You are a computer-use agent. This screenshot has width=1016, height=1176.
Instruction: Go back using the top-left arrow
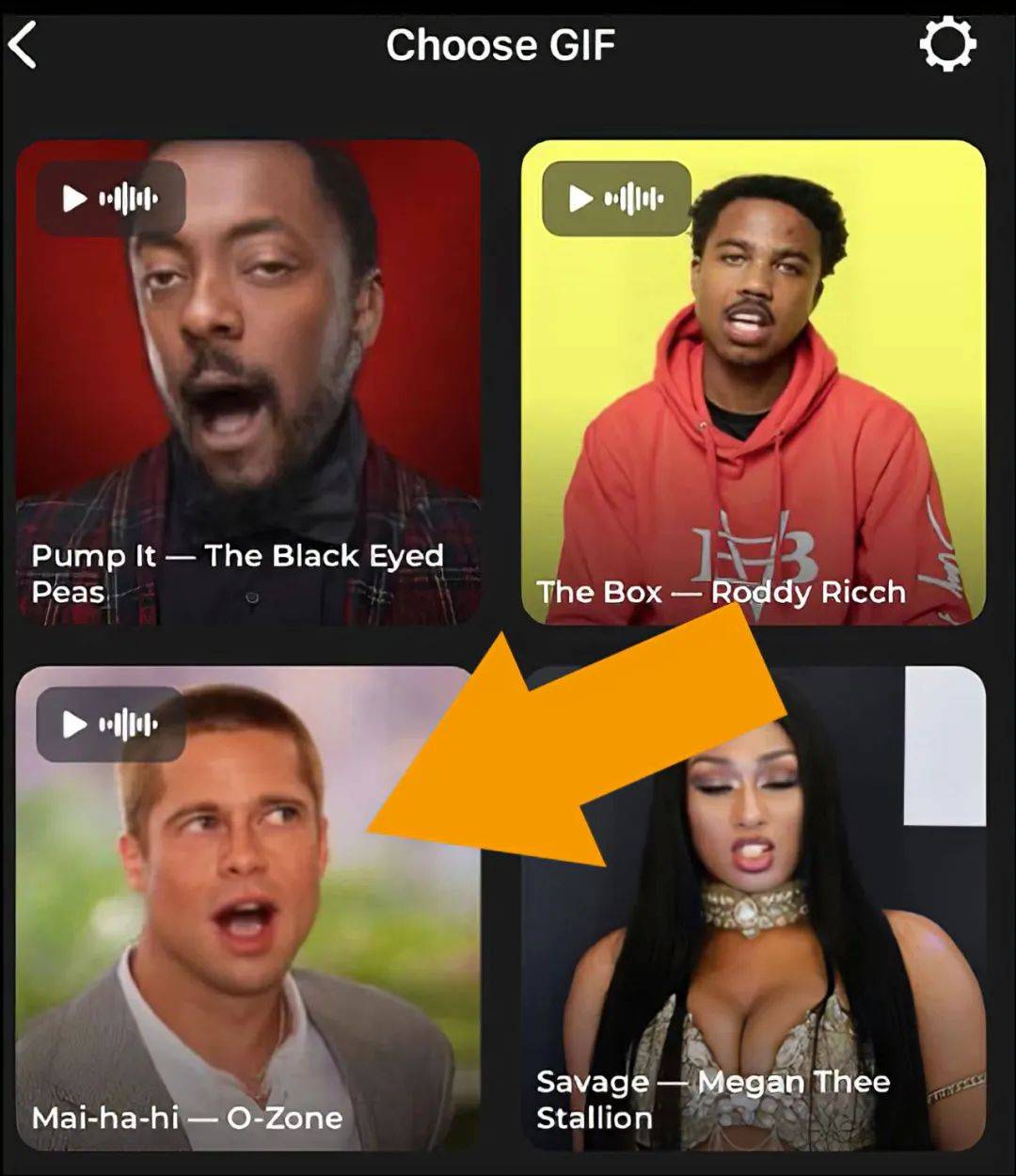24,46
